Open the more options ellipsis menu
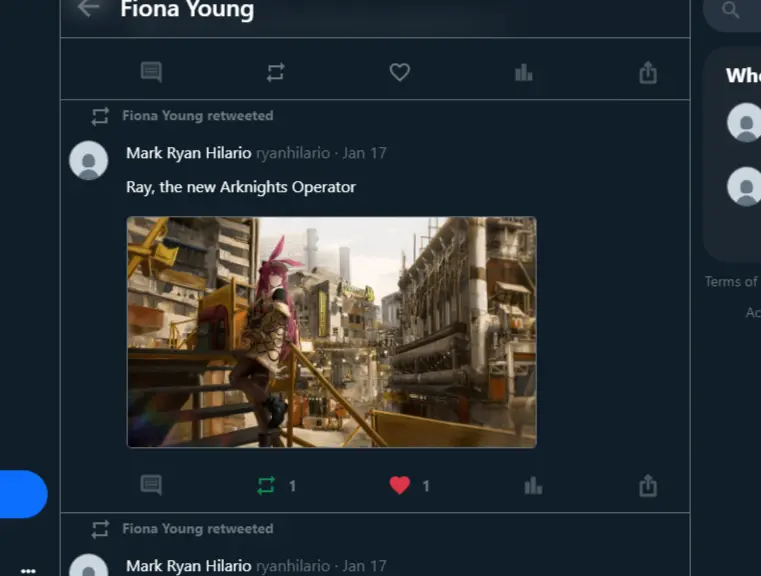Viewport: 761px width, 576px height. click(x=28, y=570)
